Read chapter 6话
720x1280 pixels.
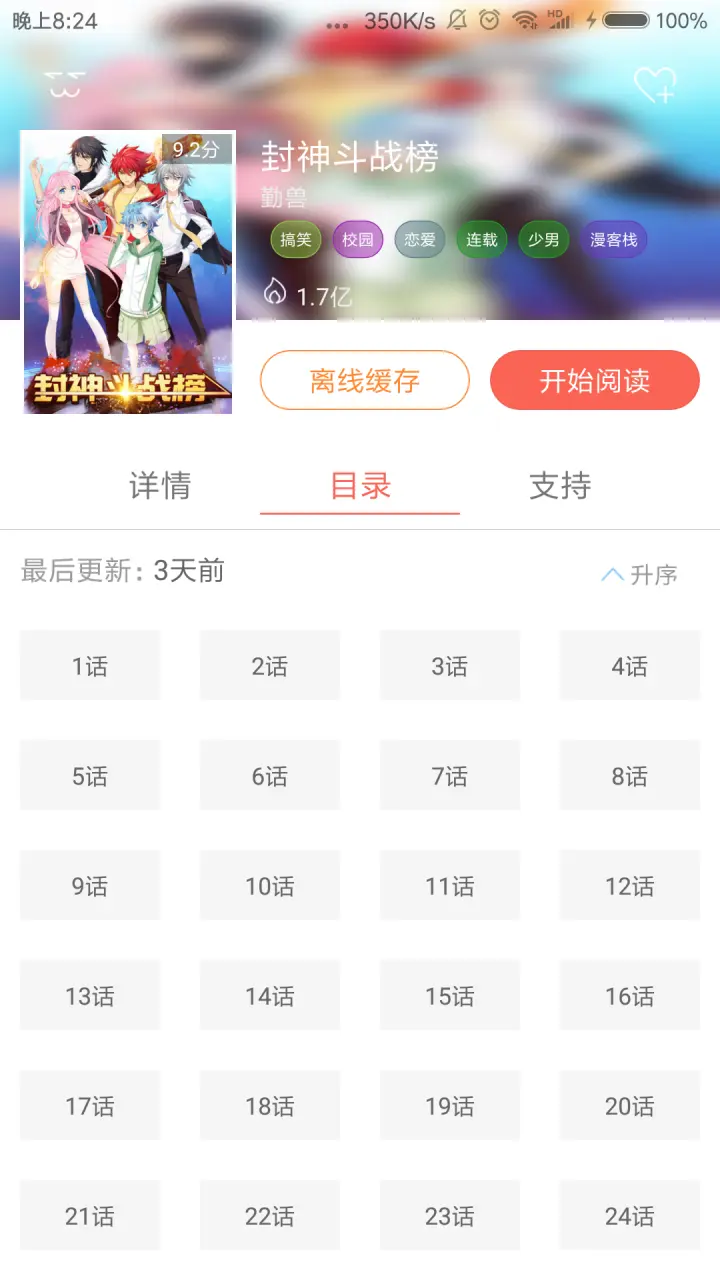(270, 776)
